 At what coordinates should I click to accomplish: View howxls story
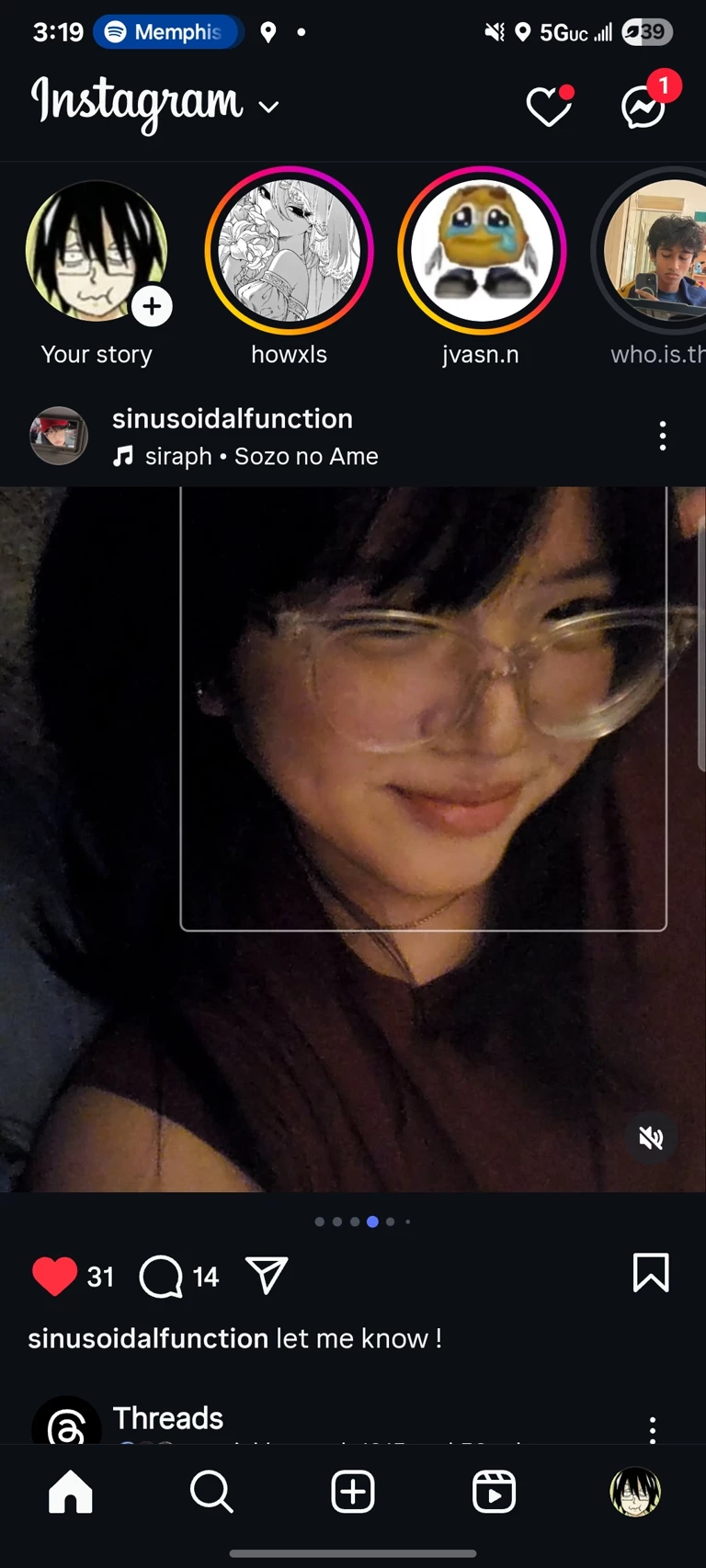coord(289,251)
